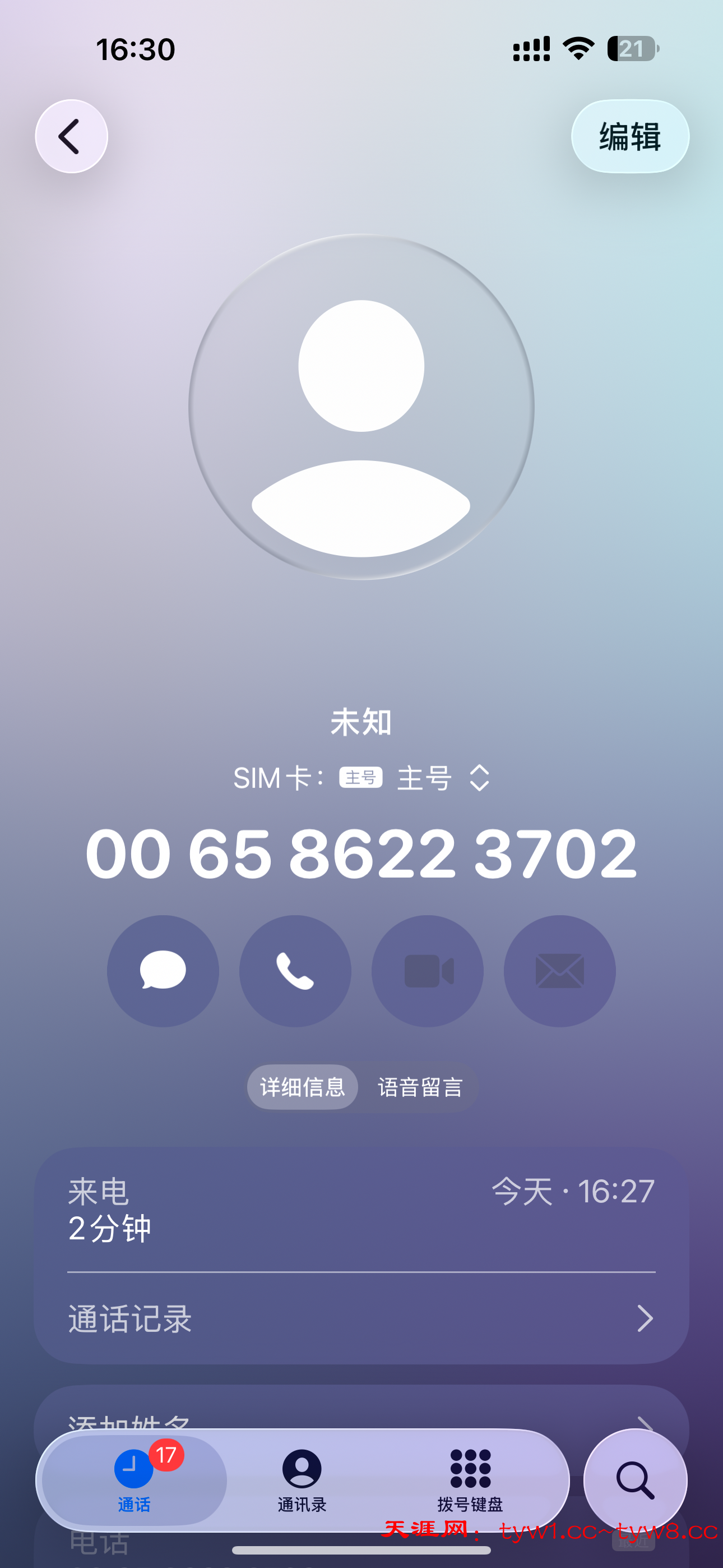
Task: Switch to the 拨号键盘 tab
Action: pyautogui.click(x=470, y=1481)
